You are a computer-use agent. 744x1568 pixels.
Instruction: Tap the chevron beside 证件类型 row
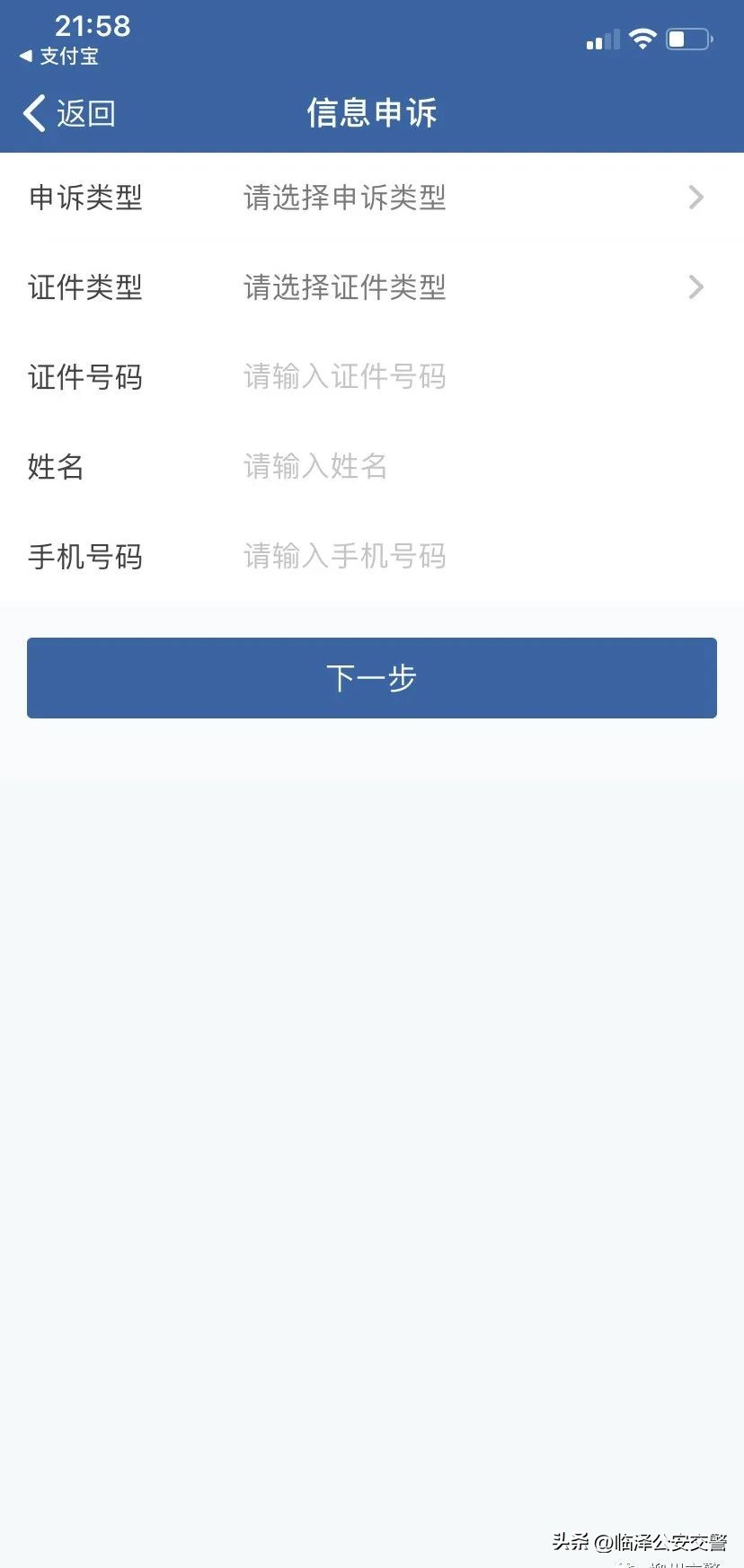pos(695,287)
